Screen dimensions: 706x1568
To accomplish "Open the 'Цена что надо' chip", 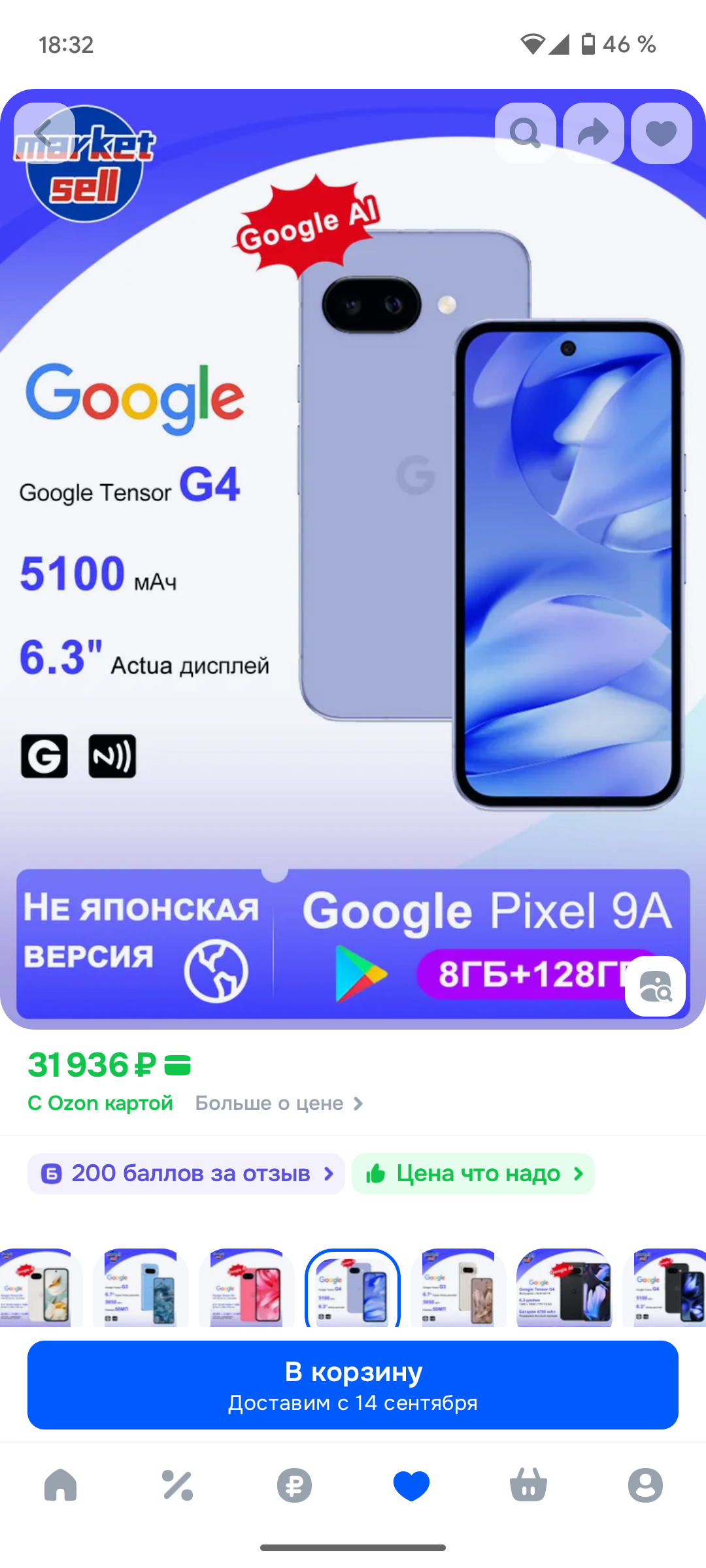I will [x=473, y=1174].
